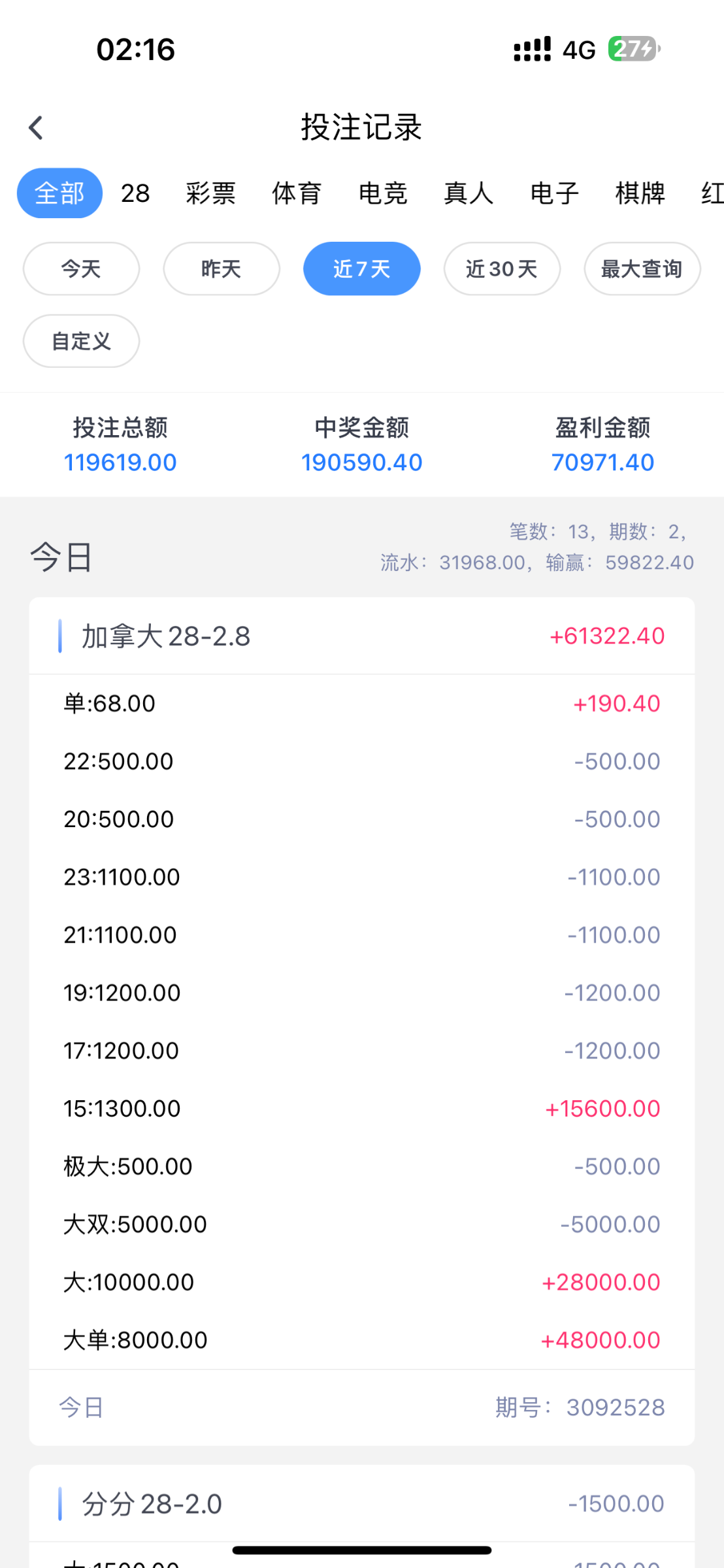Choose the 最大查询 range

(642, 269)
